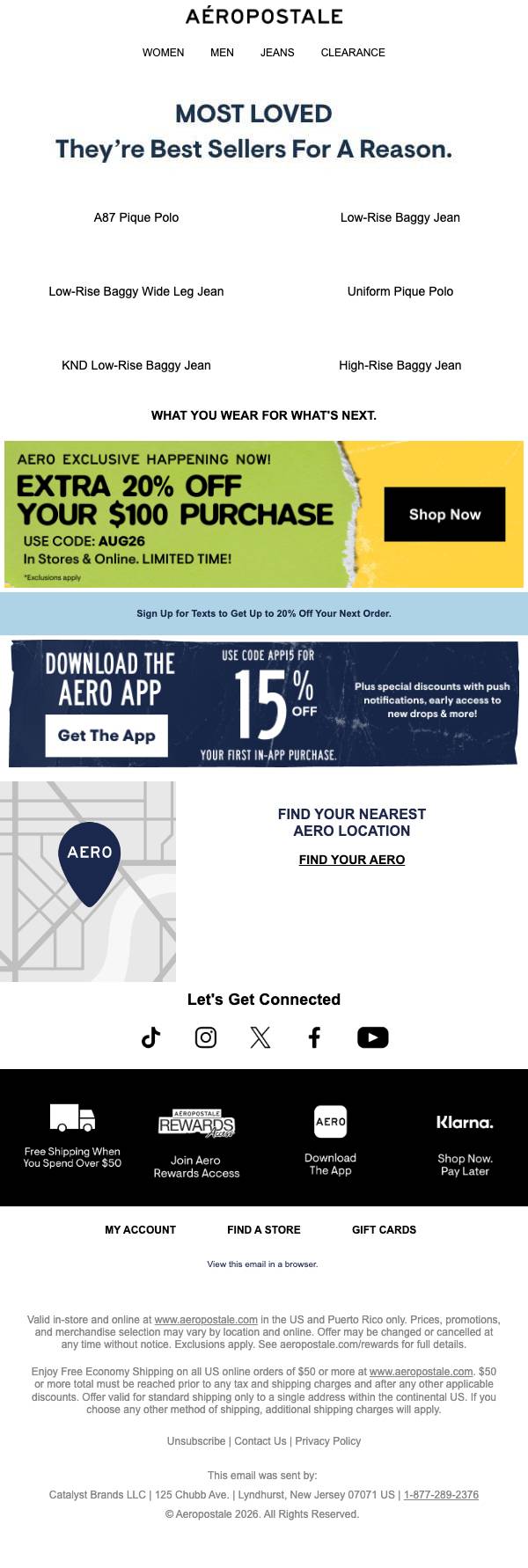Image resolution: width=528 pixels, height=1568 pixels.
Task: Open the High-Rise Baggy Jean product
Action: point(400,365)
